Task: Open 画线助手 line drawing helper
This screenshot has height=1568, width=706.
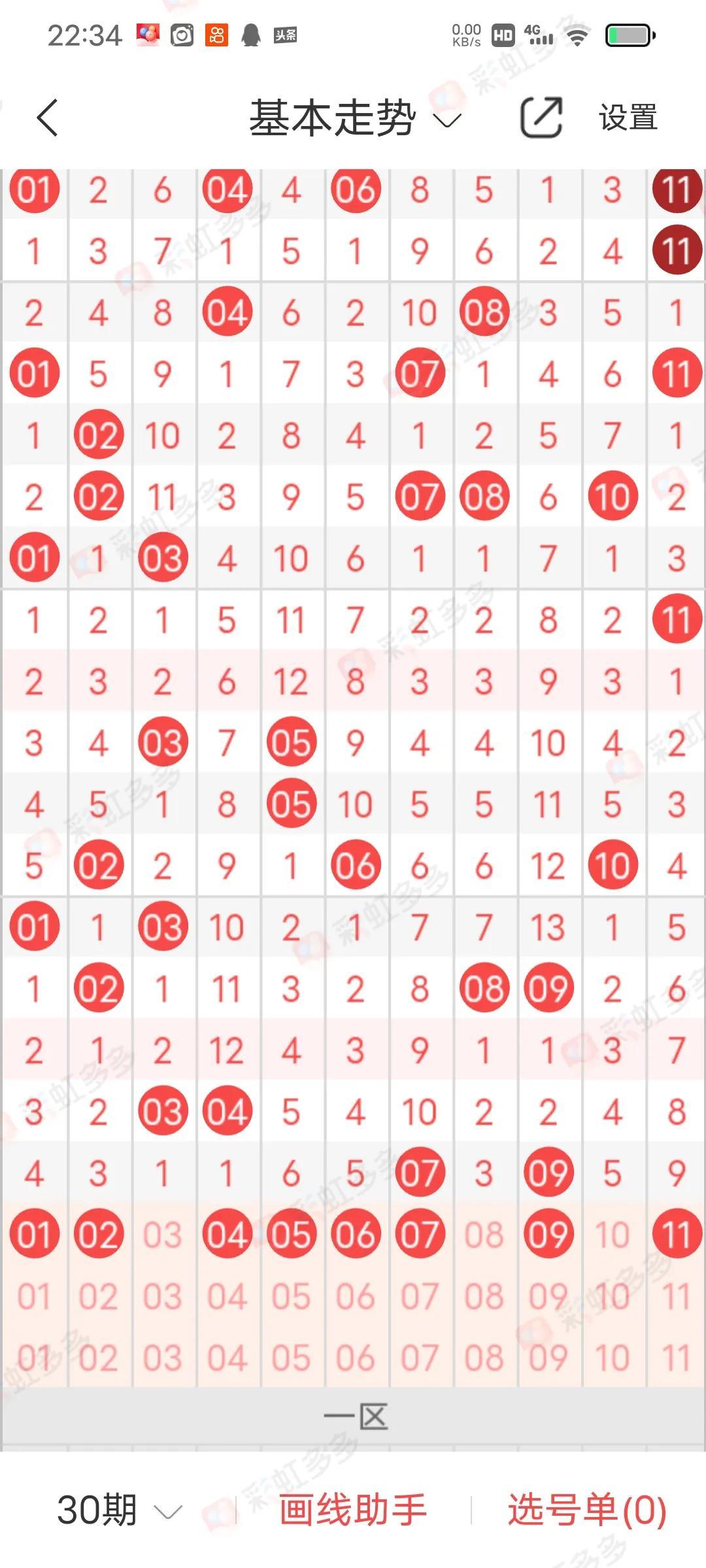Action: (x=353, y=1511)
